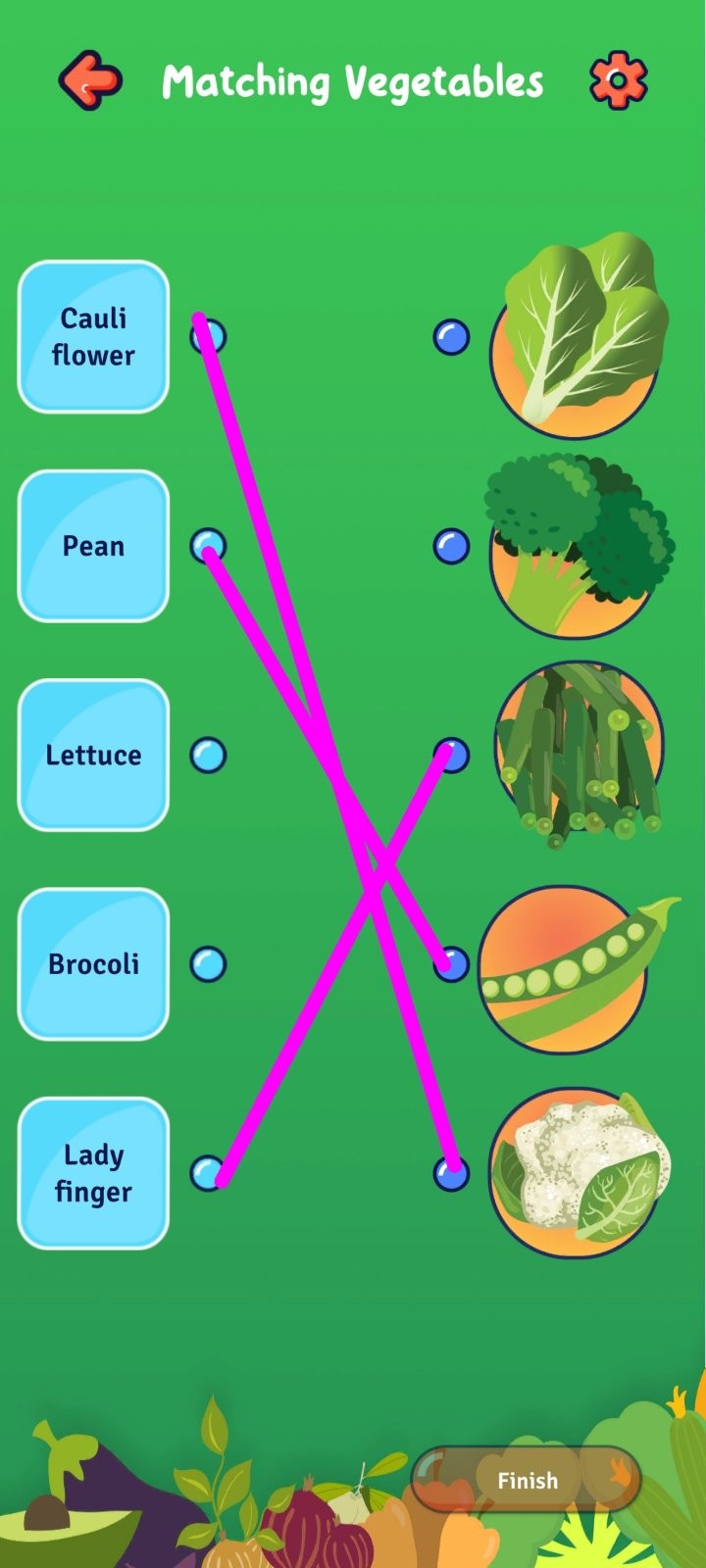The image size is (706, 1568).
Task: Go back with the red arrow
Action: click(x=90, y=79)
